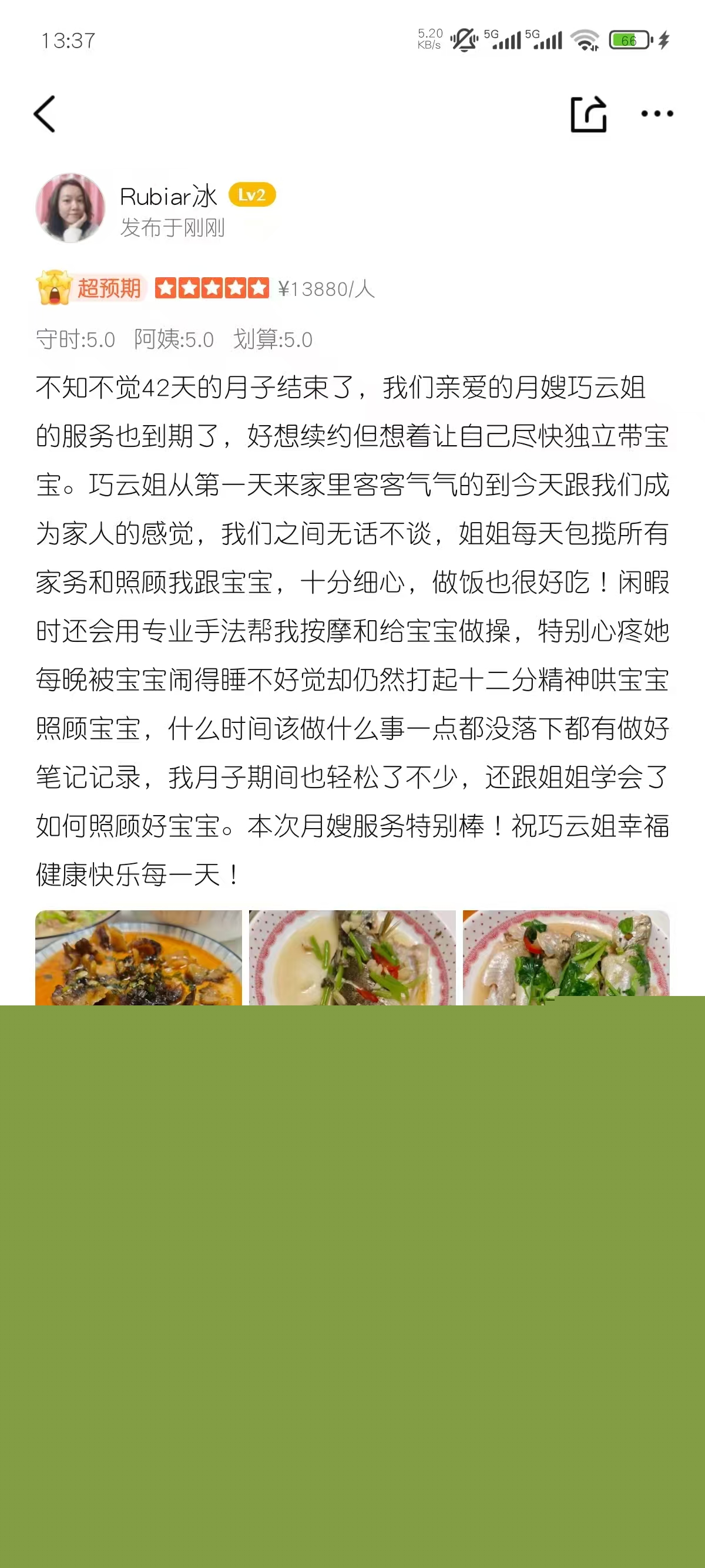Open the middle steamed fish photo
Screen dimensions: 705x1568
pos(352,957)
